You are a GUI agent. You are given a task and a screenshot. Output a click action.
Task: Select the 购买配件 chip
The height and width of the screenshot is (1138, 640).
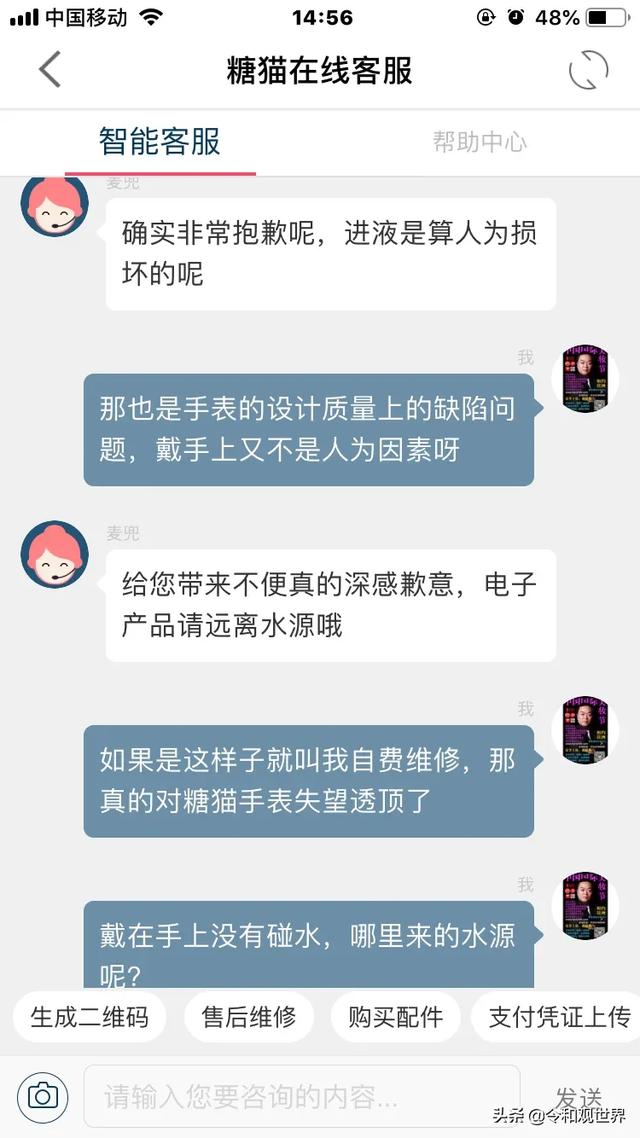[395, 1017]
